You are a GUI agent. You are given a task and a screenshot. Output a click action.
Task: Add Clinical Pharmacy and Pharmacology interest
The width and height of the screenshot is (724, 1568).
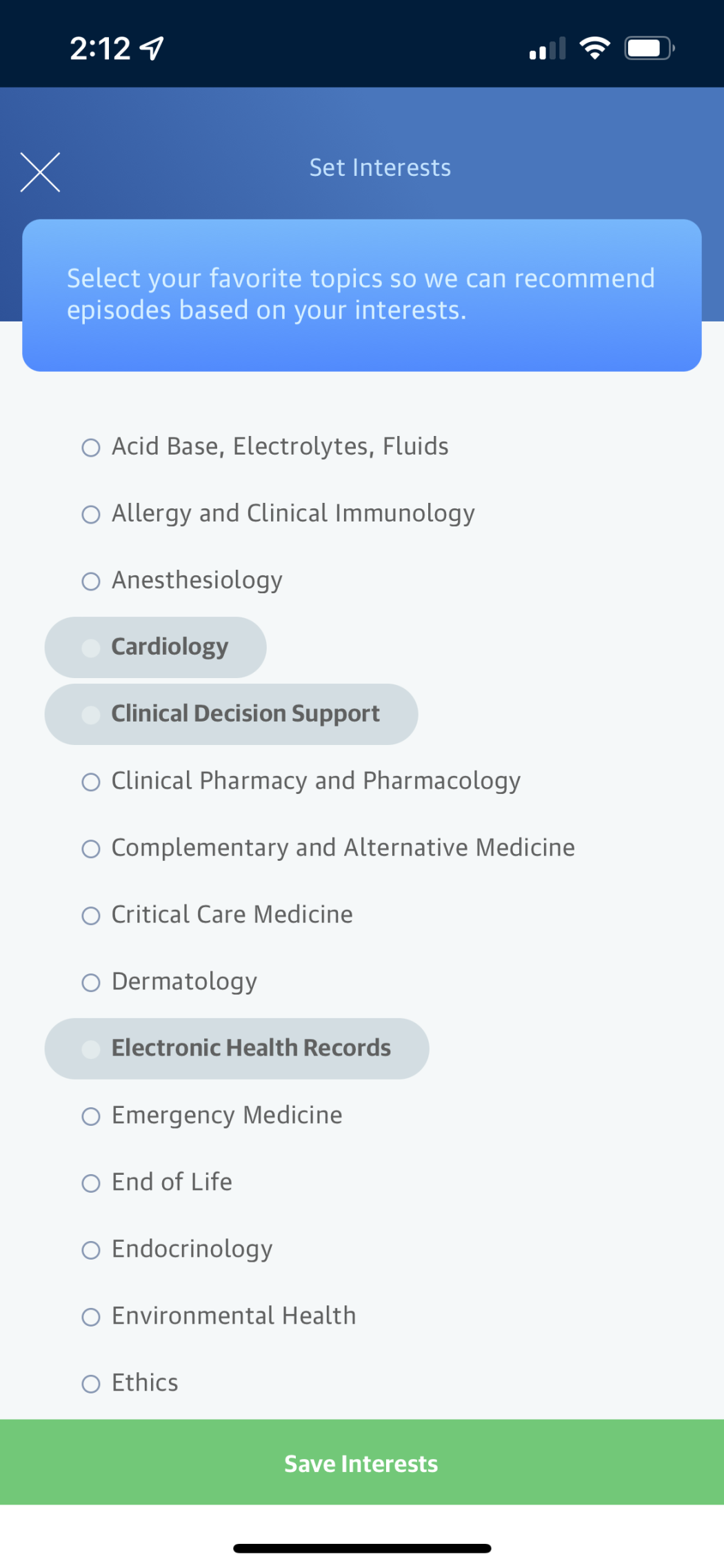301,781
